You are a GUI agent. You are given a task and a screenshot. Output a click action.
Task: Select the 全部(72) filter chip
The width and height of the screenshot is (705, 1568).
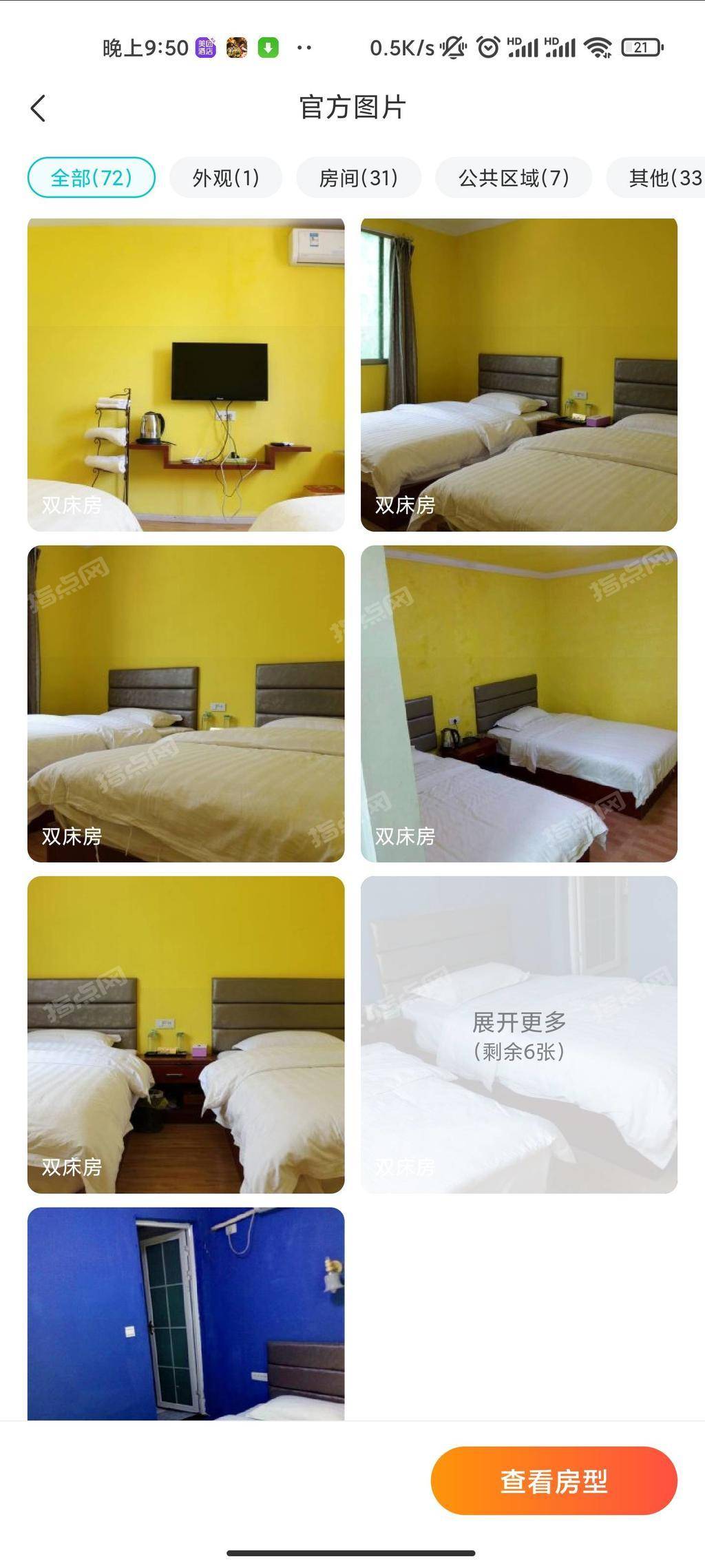tap(91, 178)
